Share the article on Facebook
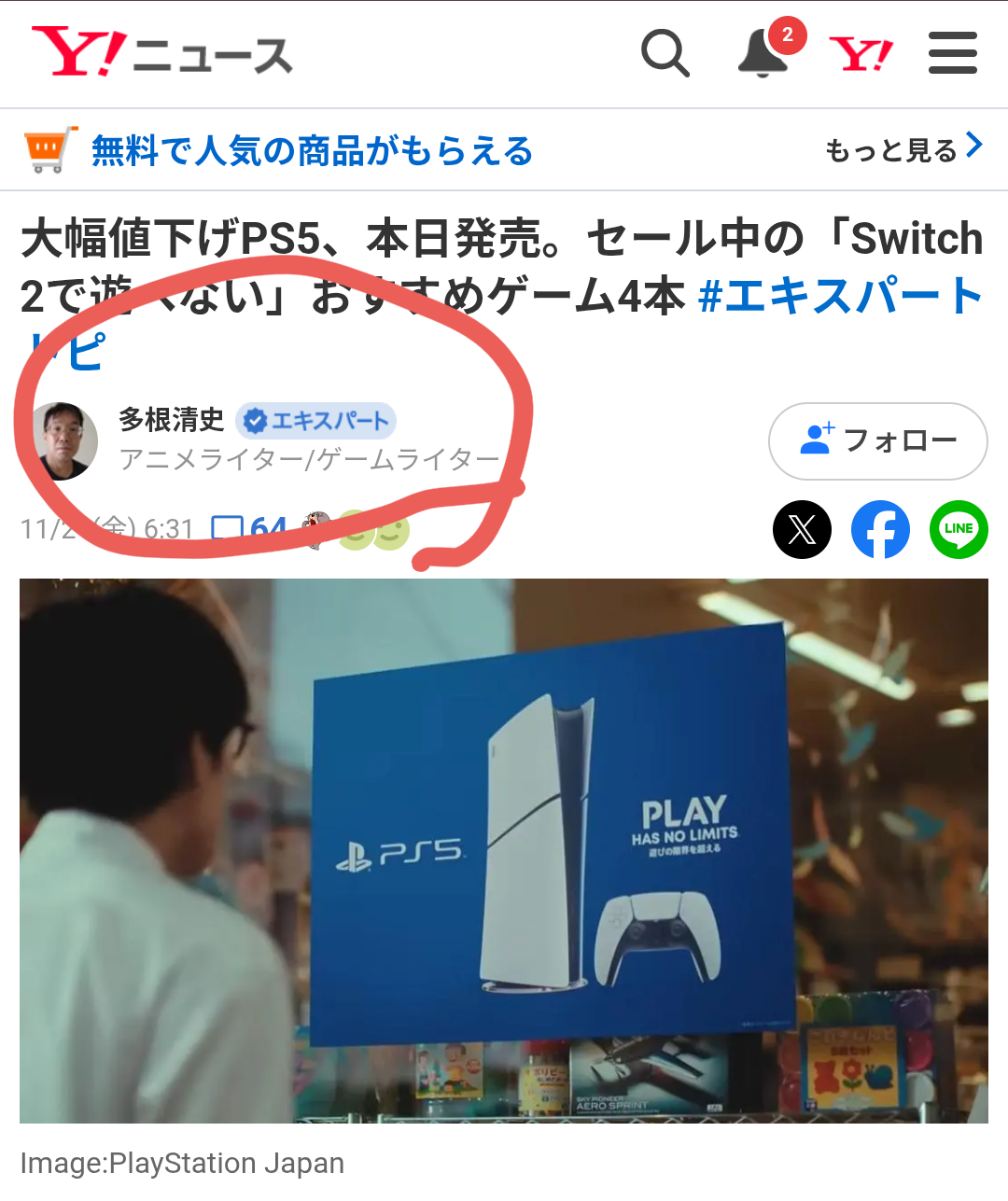This screenshot has height=1201, width=1008. 880,530
